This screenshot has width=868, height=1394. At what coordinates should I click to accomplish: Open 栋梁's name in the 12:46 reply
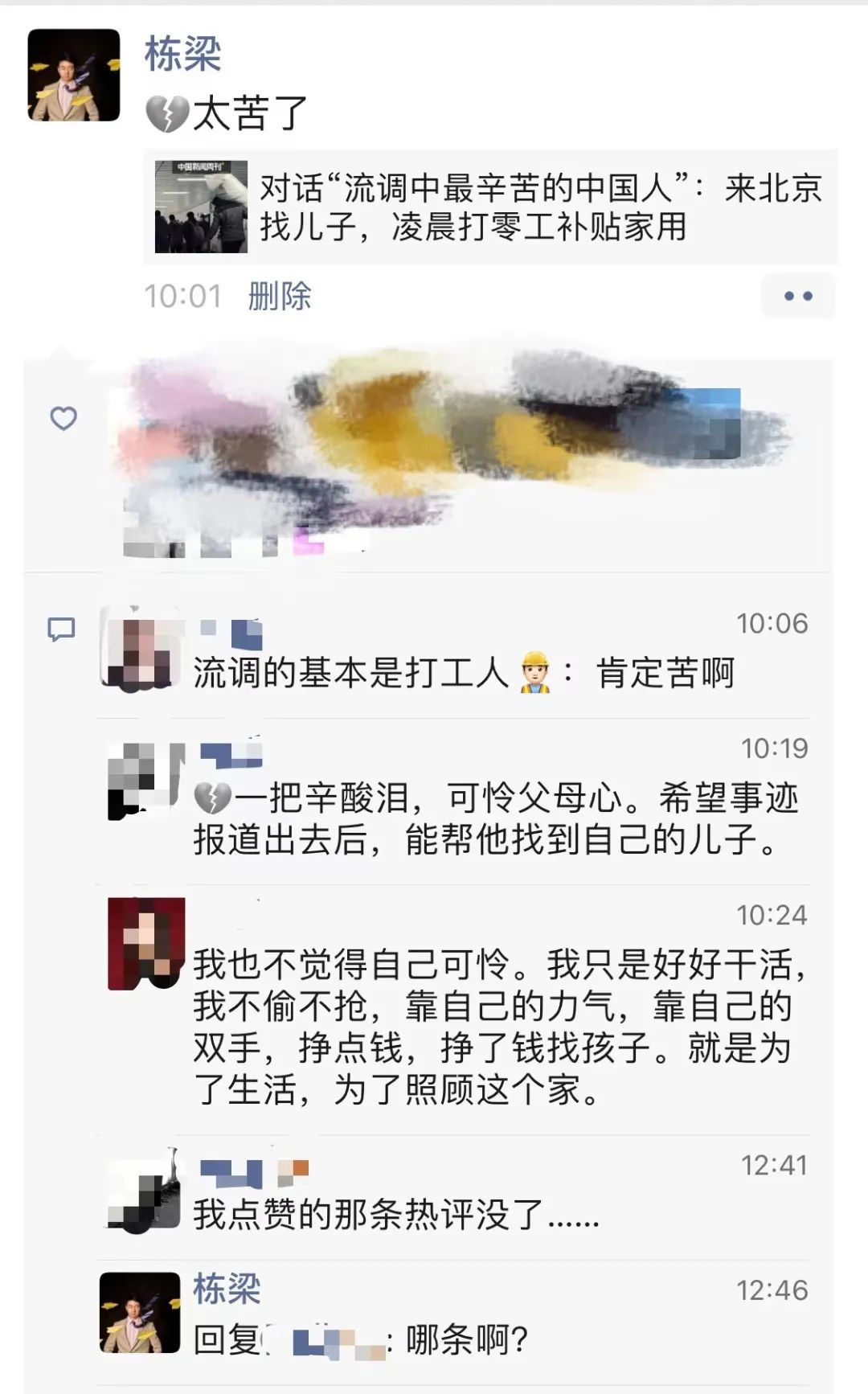(x=227, y=1289)
